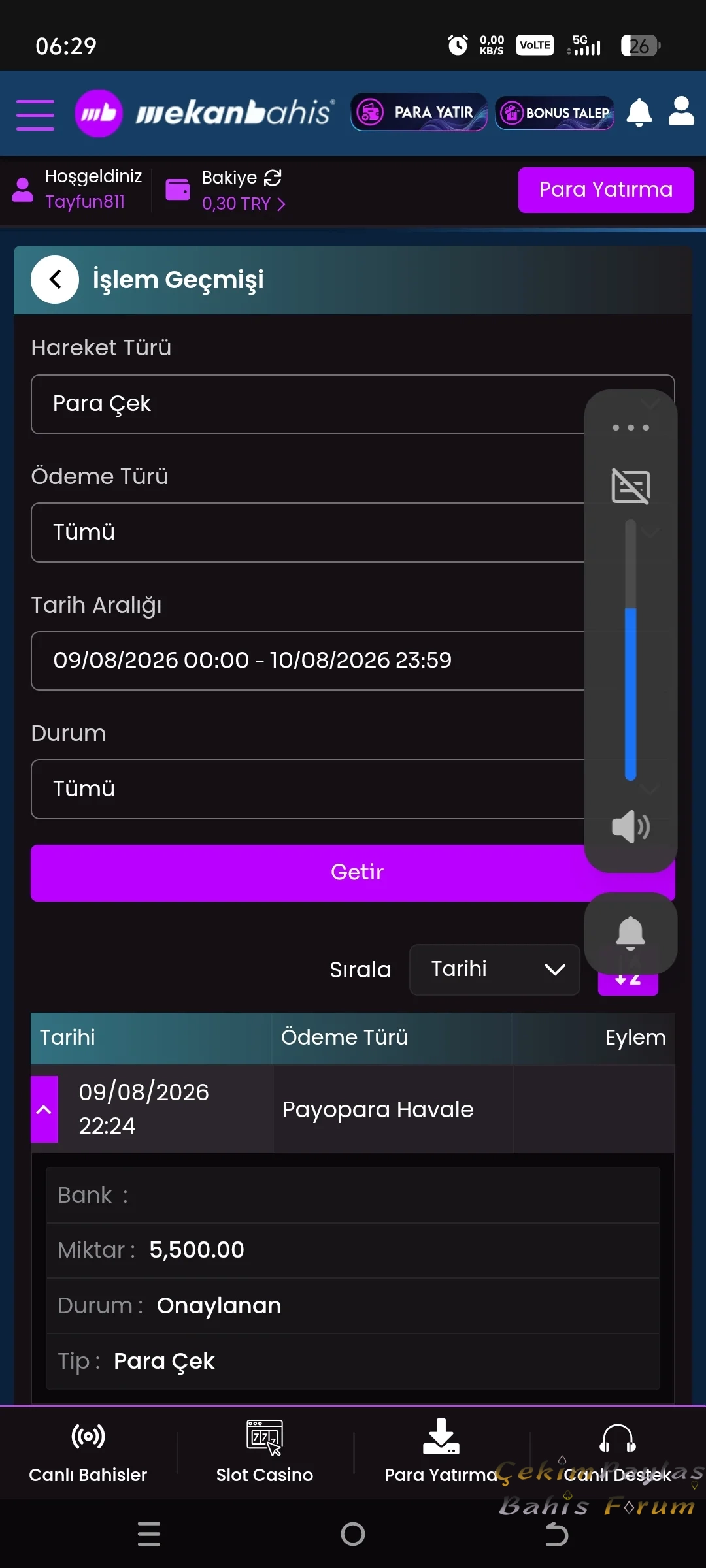Tap the PARA YATIR header button
Screen dimensions: 706x1568
point(419,112)
